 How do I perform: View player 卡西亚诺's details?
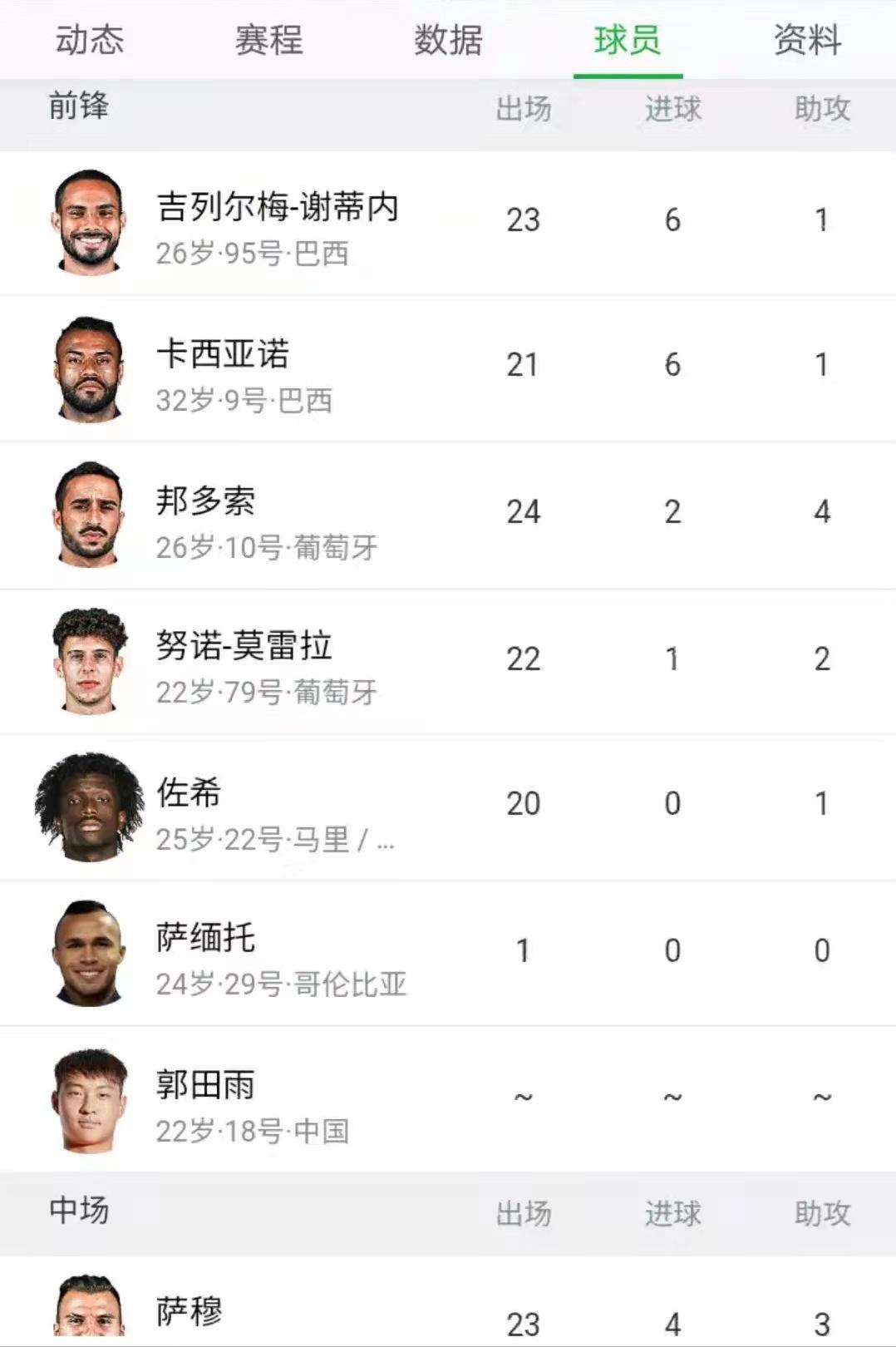point(223,354)
